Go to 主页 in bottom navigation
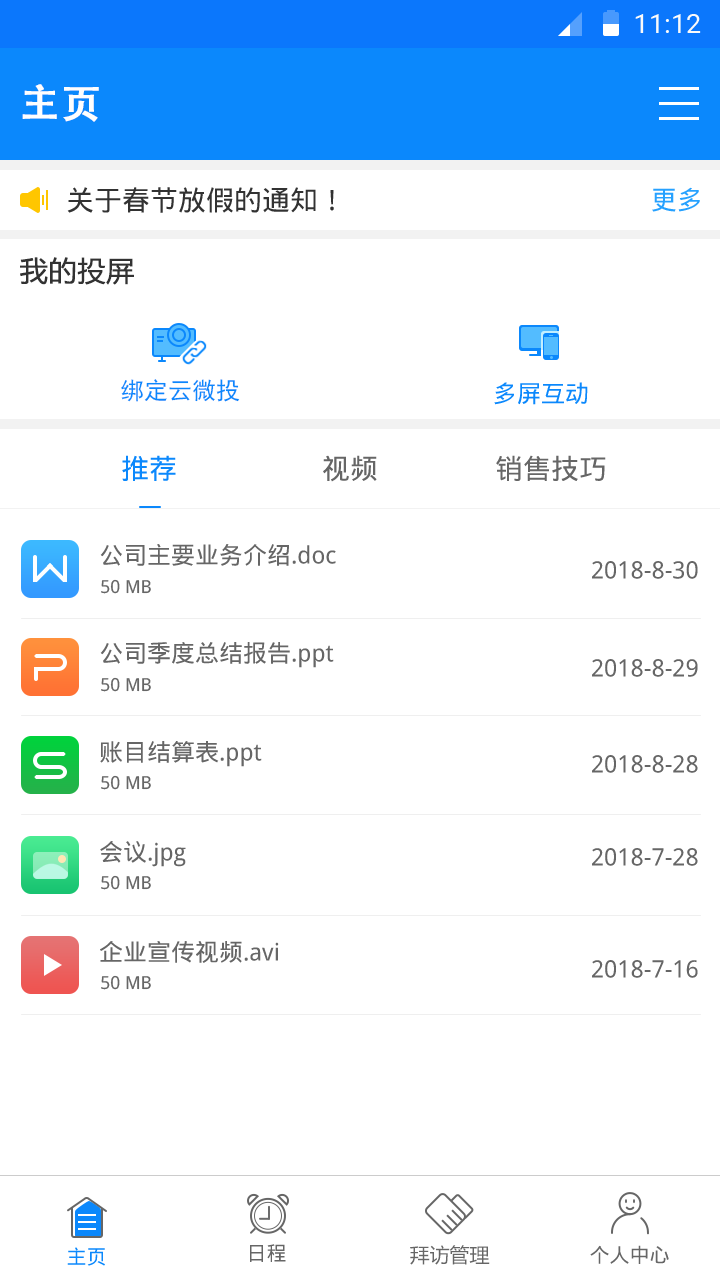This screenshot has height=1280, width=720. tap(87, 1230)
